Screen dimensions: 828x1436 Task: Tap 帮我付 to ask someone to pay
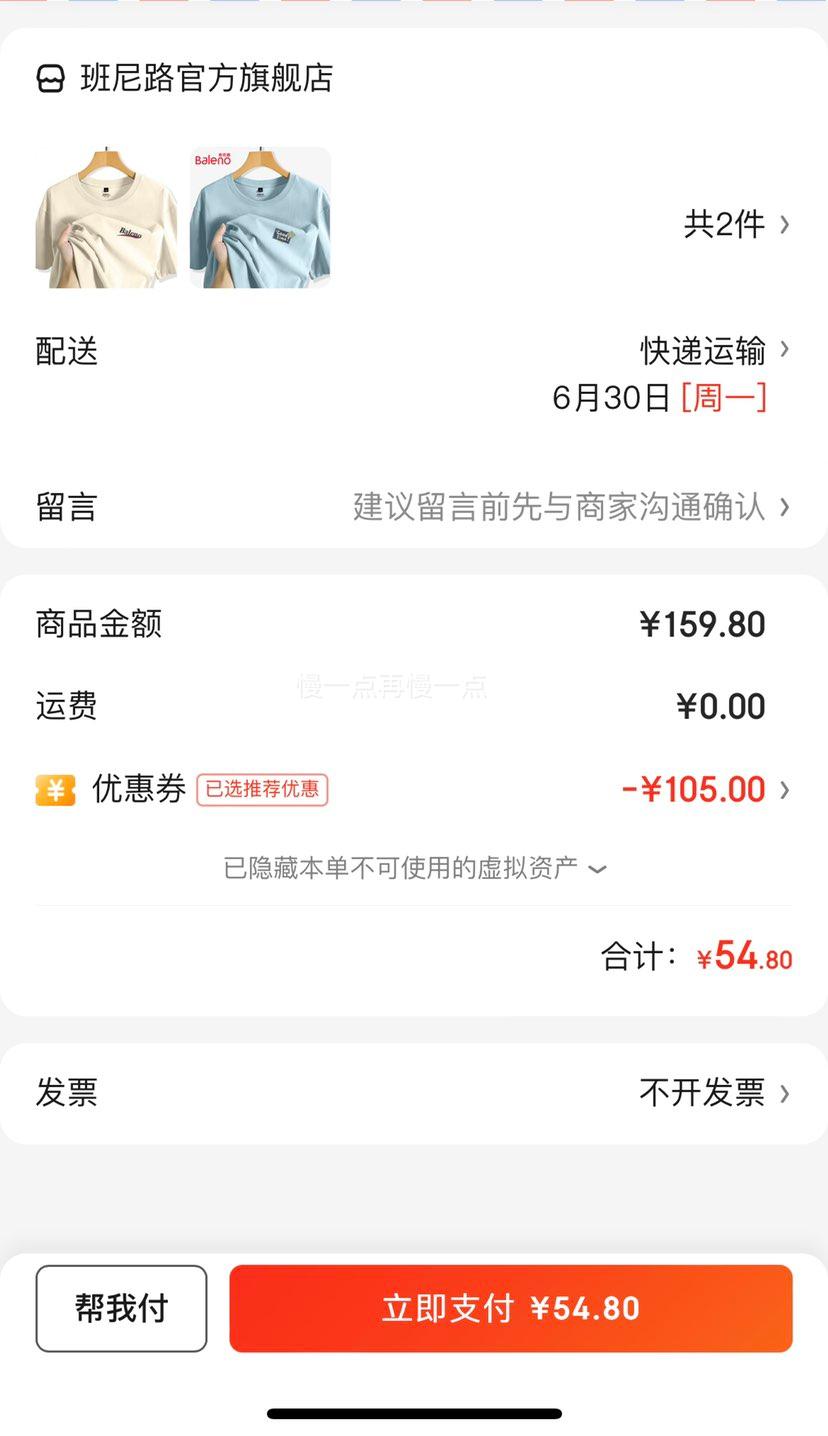121,1308
